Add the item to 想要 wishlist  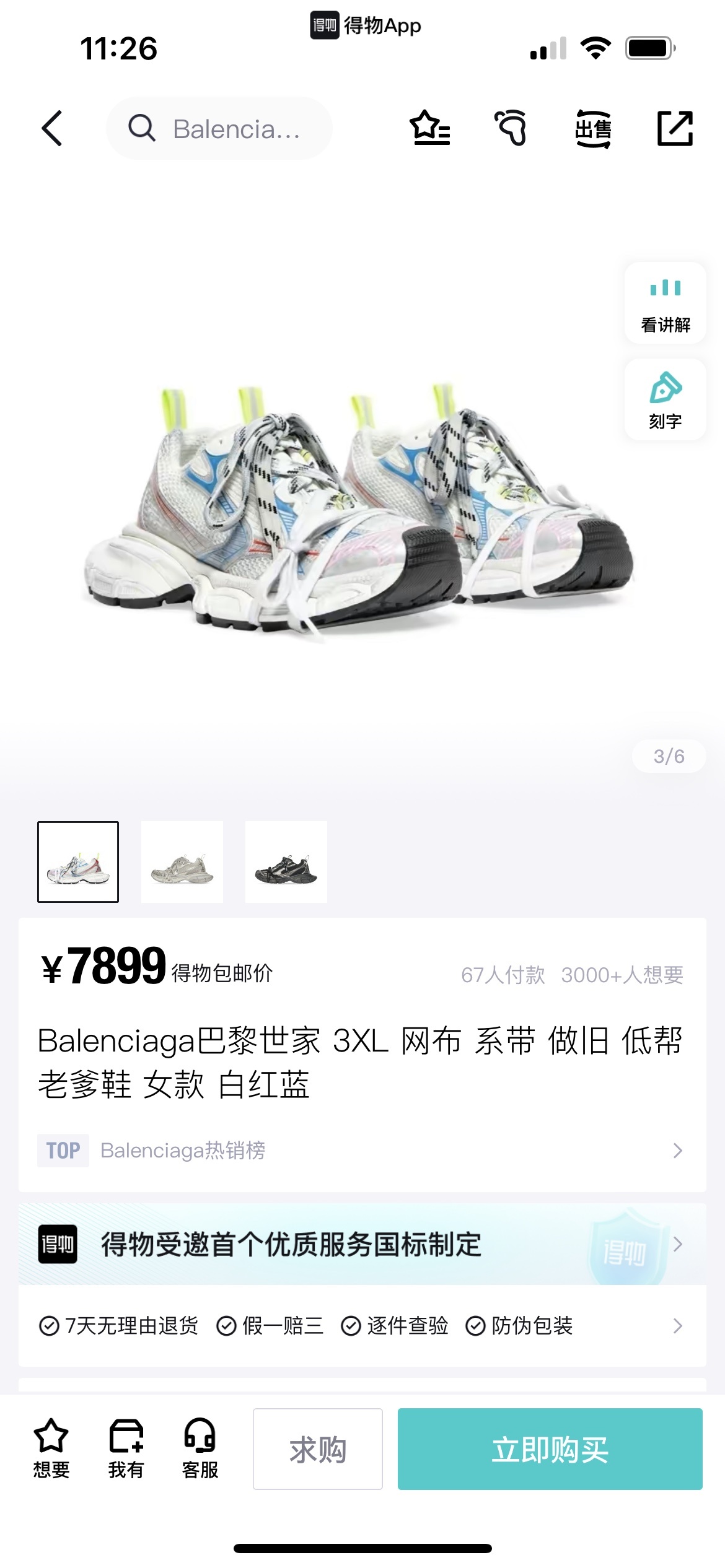[x=51, y=1449]
